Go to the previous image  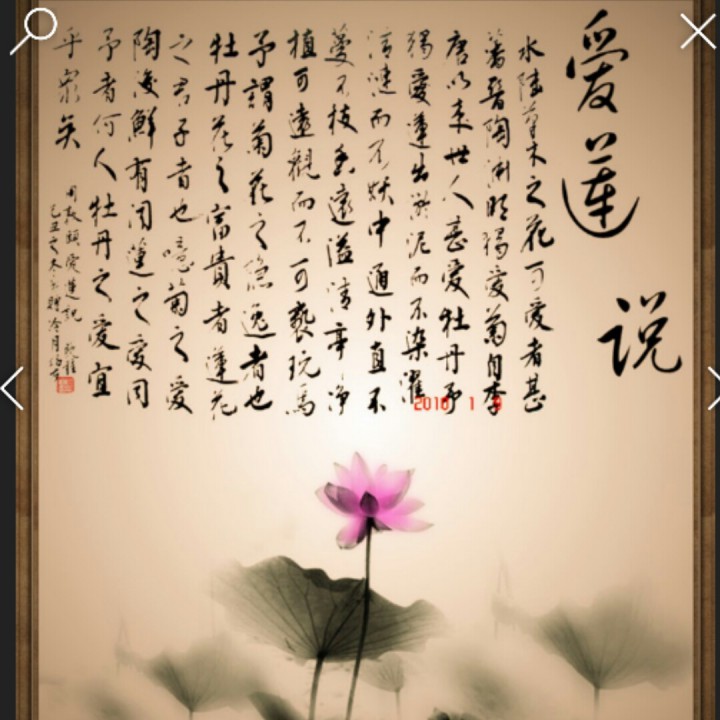[x=12, y=388]
